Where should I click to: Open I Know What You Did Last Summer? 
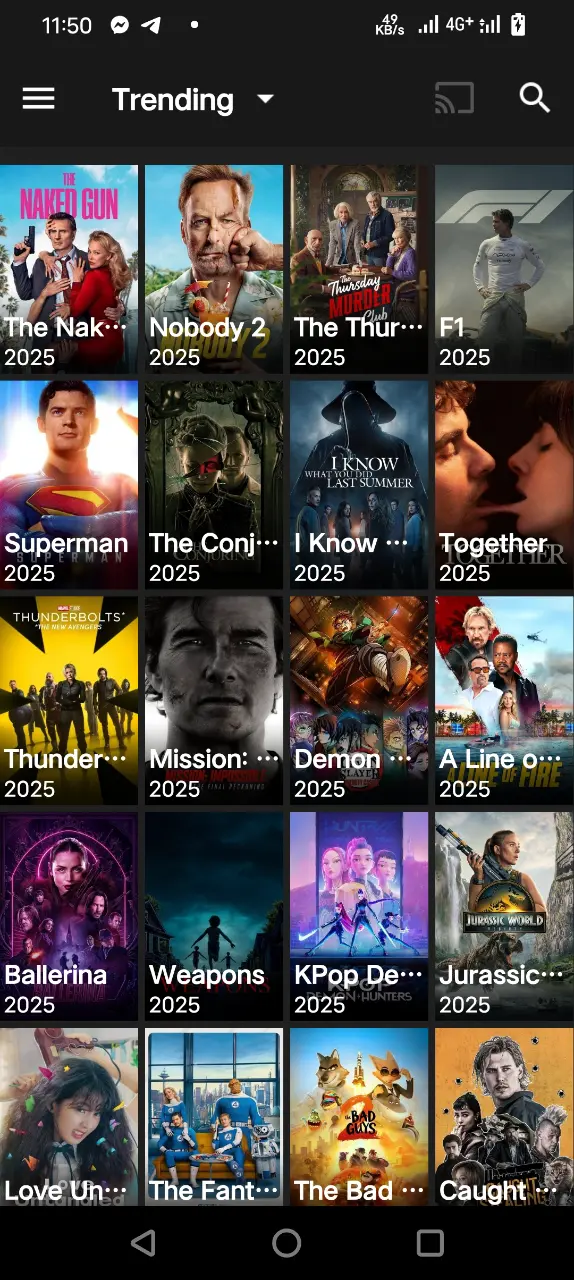point(359,485)
